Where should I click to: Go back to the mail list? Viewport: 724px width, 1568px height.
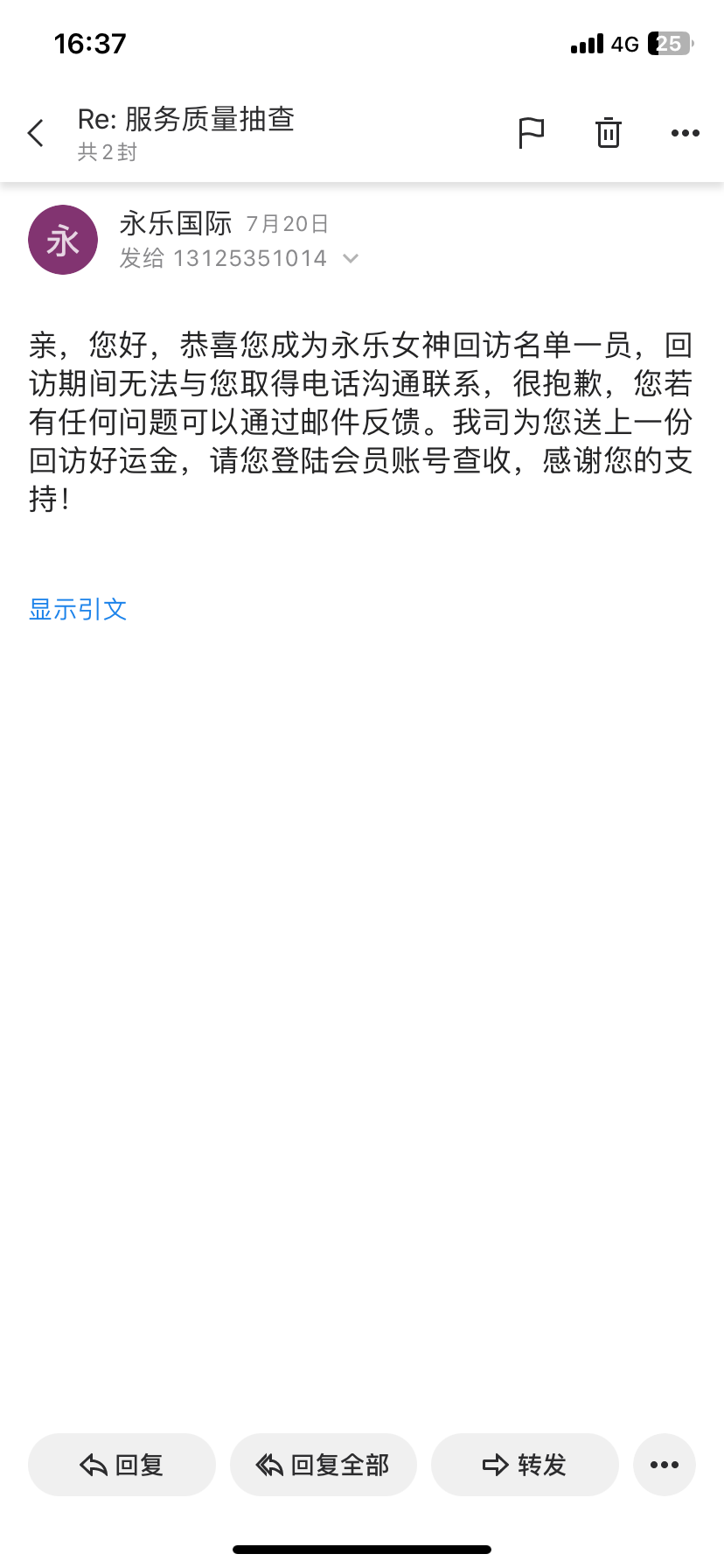[x=36, y=134]
